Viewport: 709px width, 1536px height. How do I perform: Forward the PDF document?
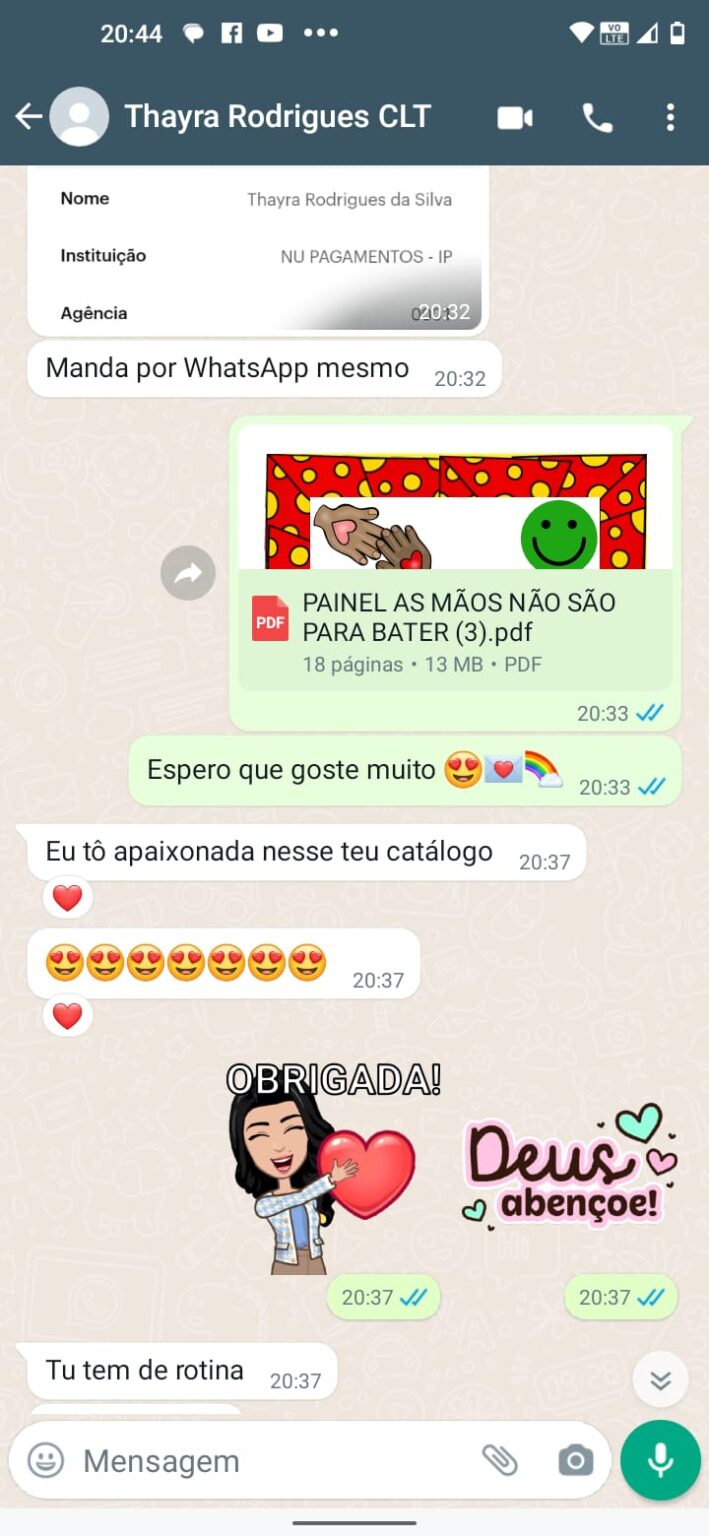[x=188, y=573]
